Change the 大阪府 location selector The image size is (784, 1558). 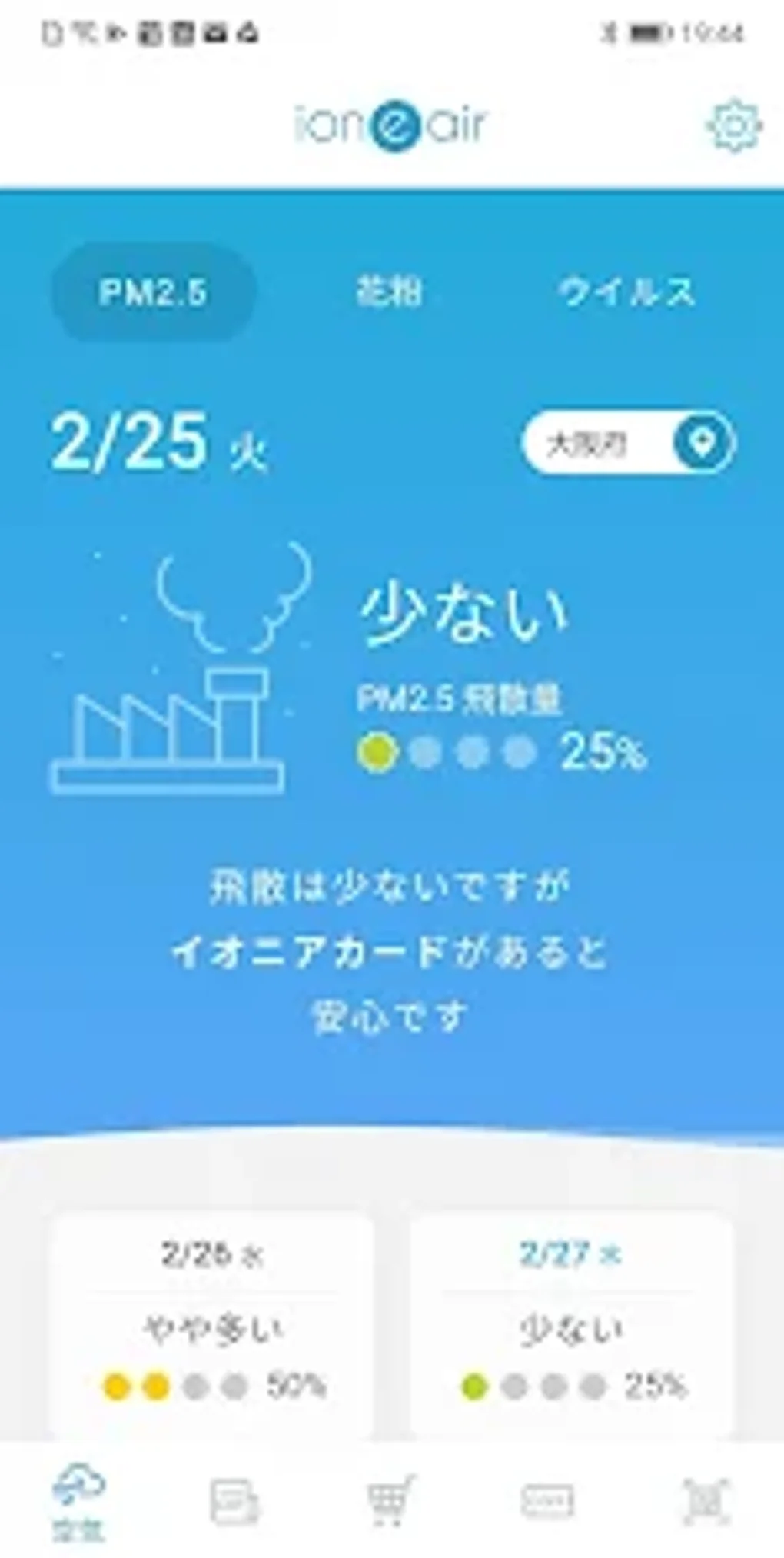coord(627,443)
